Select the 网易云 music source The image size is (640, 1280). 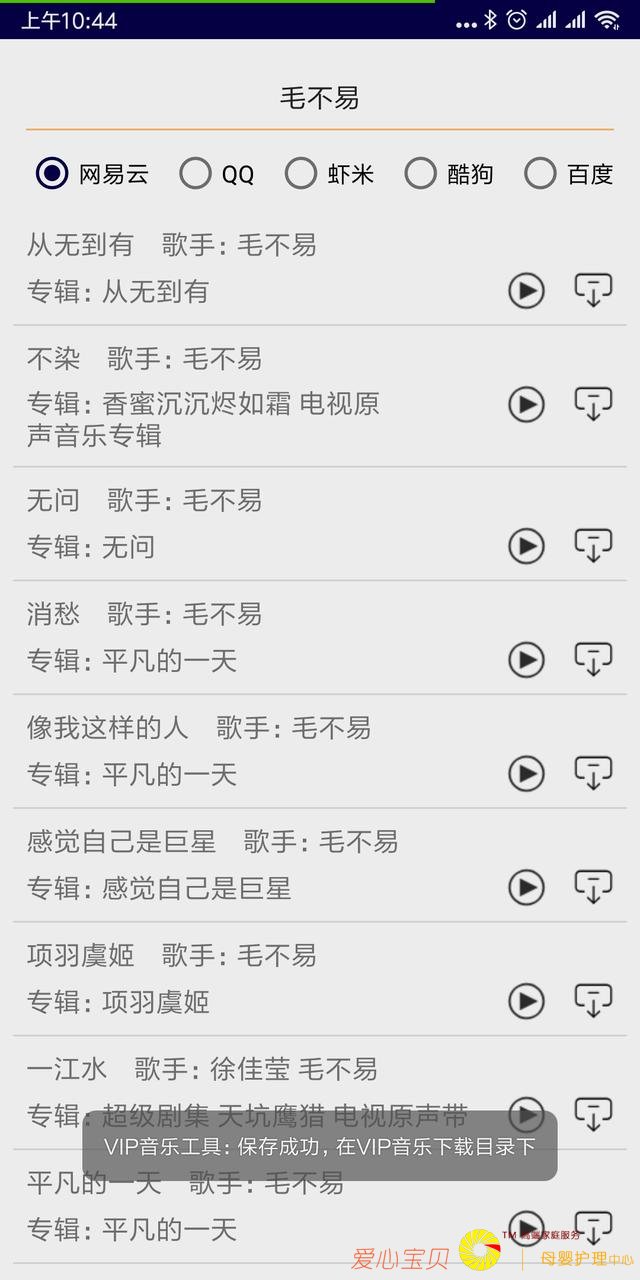pyautogui.click(x=52, y=173)
